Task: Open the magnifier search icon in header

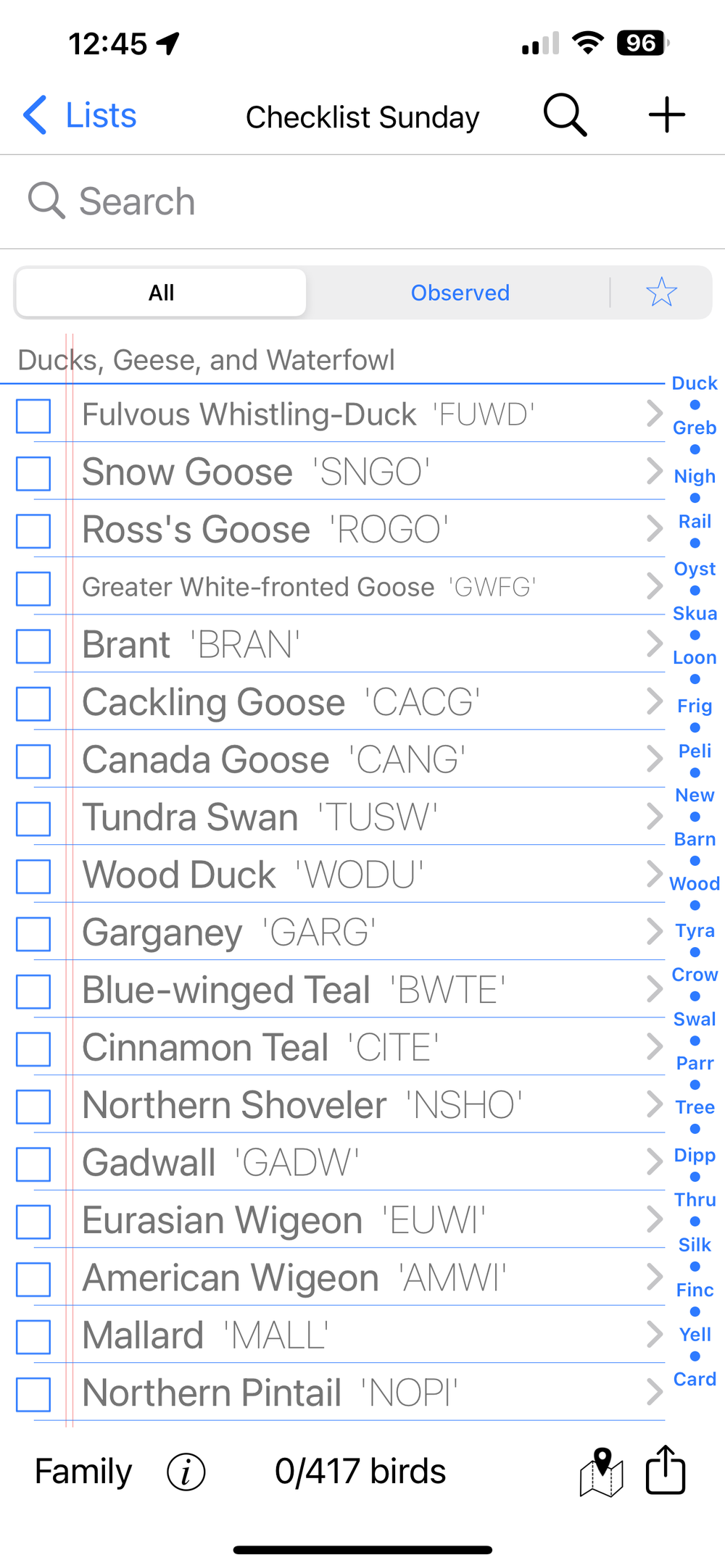Action: pos(565,115)
